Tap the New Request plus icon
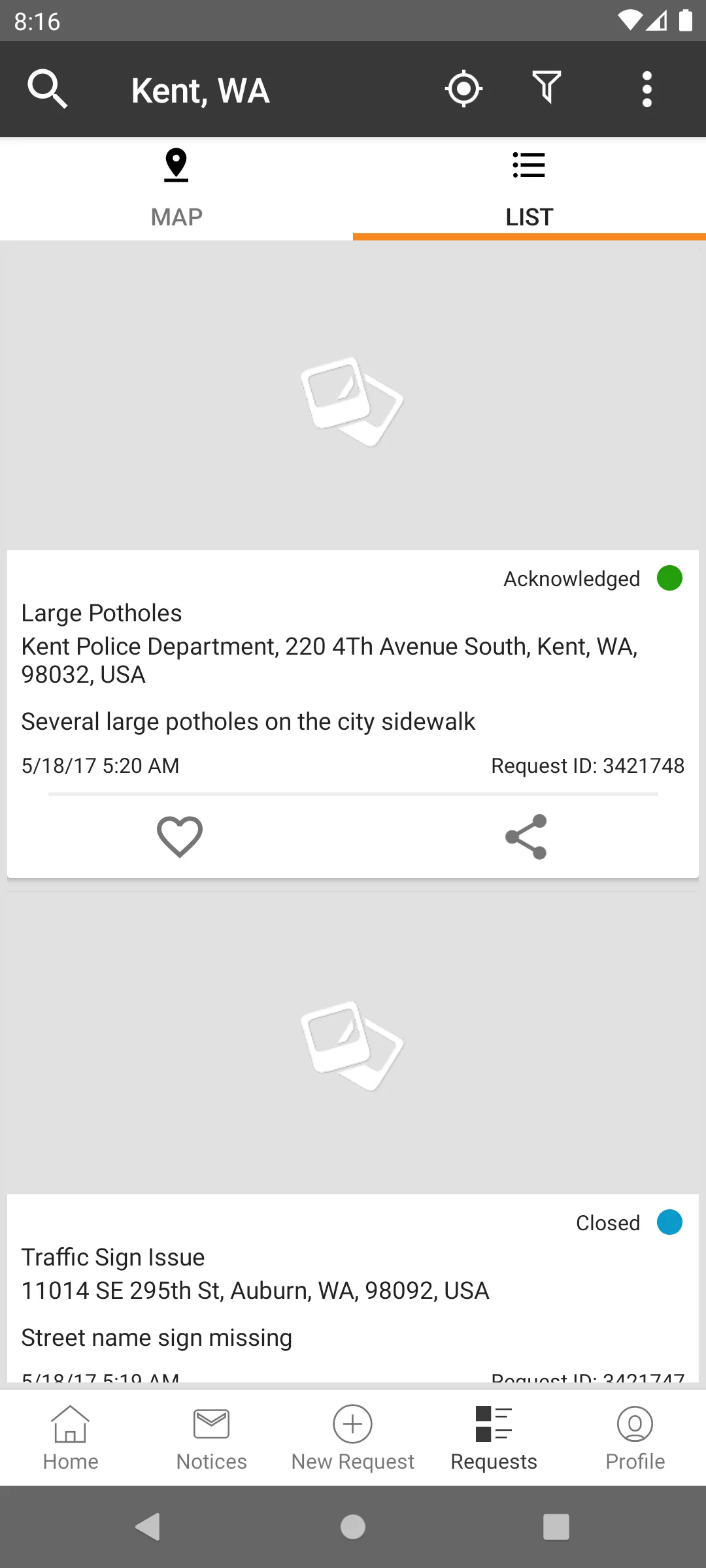Viewport: 706px width, 1568px height. (x=352, y=1424)
